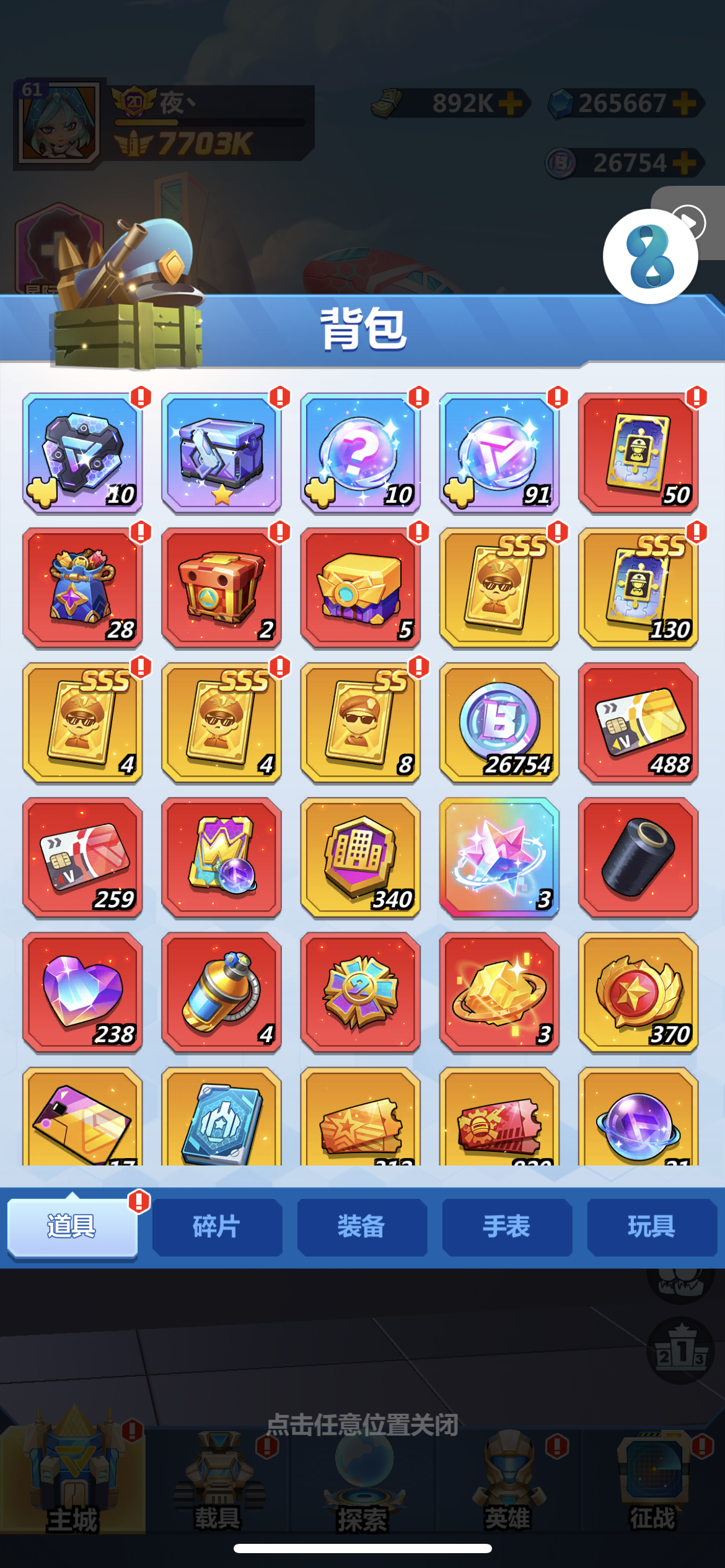Open the red VIP card showing 259
725x1568 pixels.
(x=82, y=858)
